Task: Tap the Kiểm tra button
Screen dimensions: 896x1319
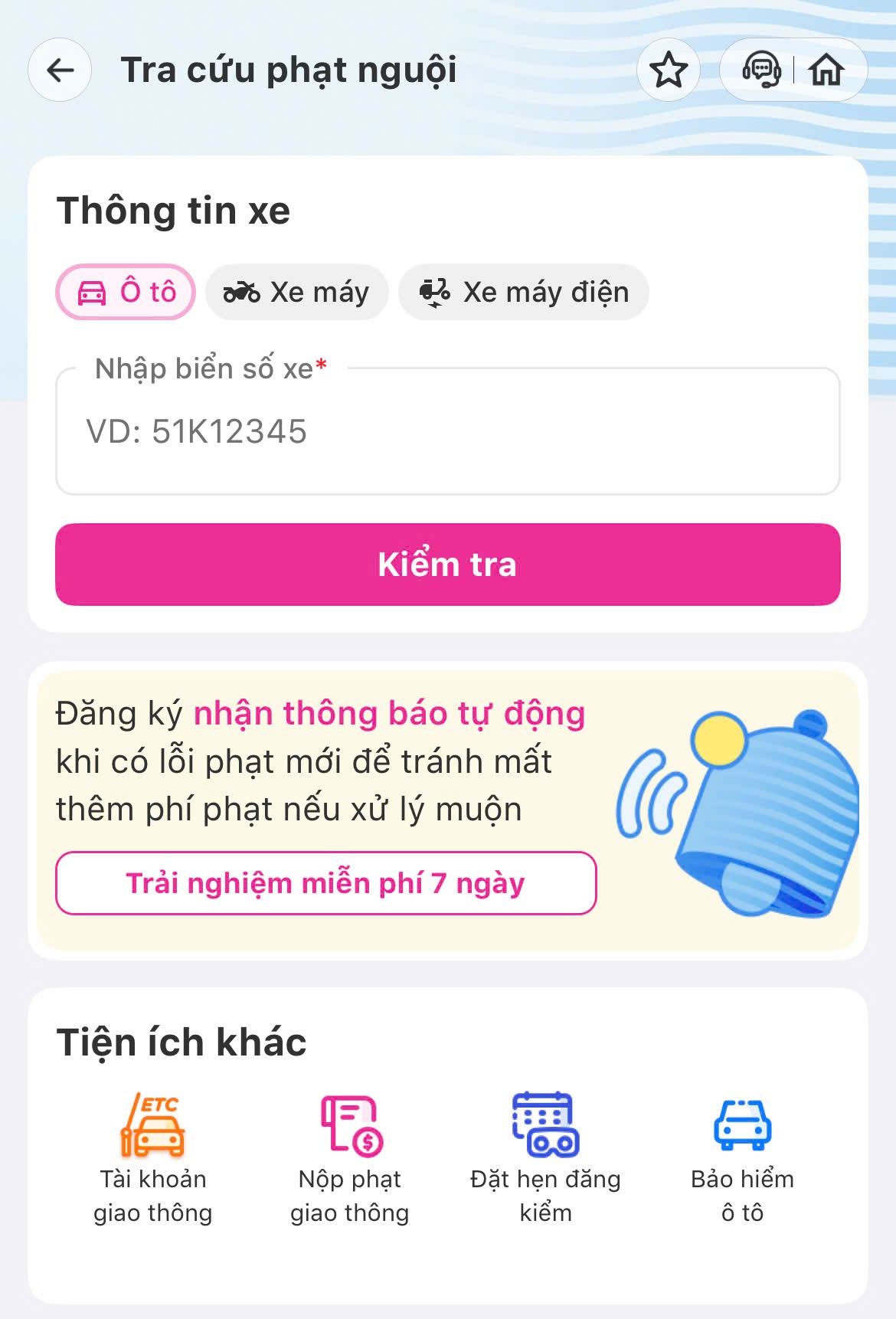Action: [447, 565]
